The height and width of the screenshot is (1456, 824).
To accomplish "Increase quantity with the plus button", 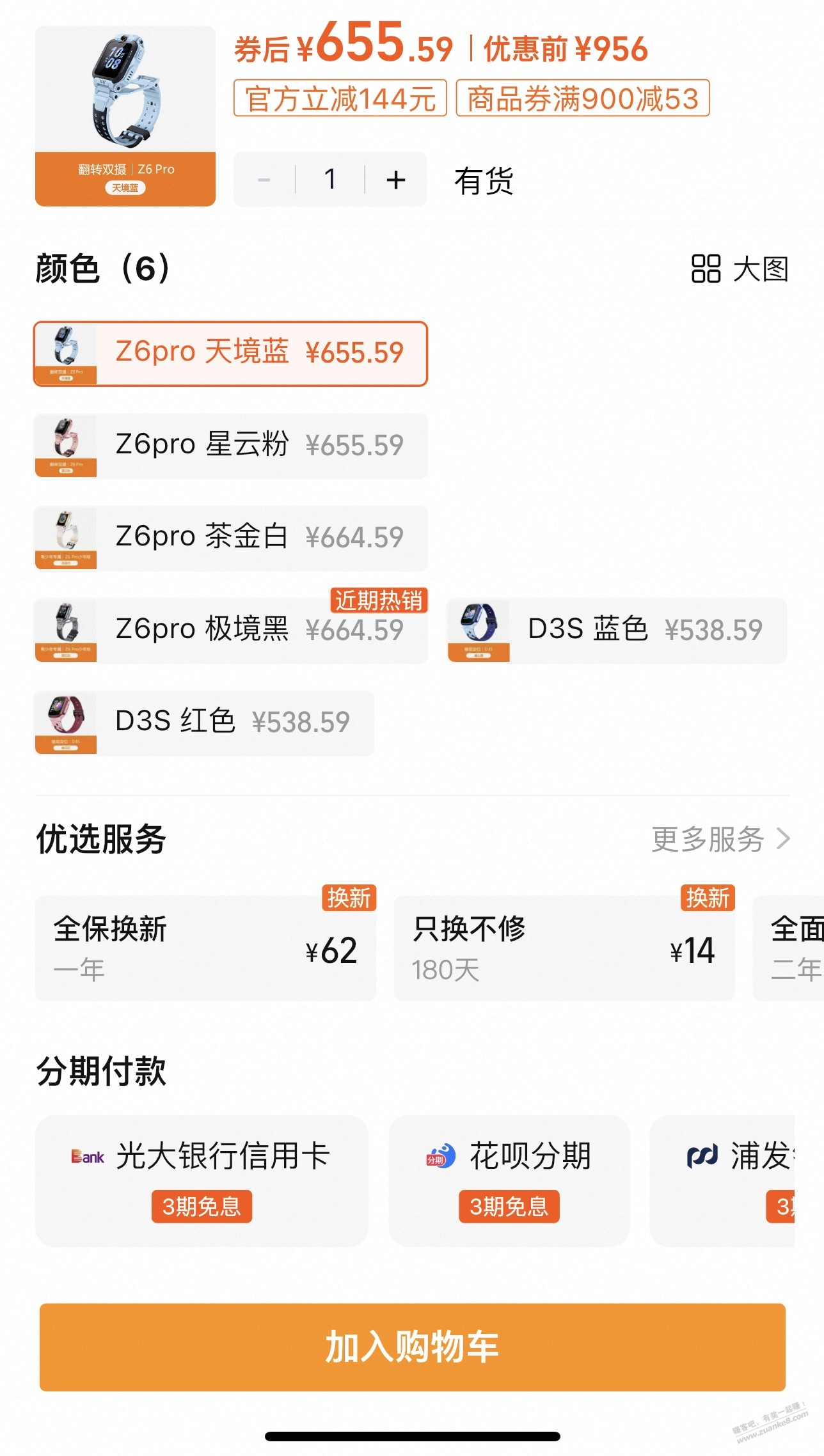I will [x=395, y=180].
